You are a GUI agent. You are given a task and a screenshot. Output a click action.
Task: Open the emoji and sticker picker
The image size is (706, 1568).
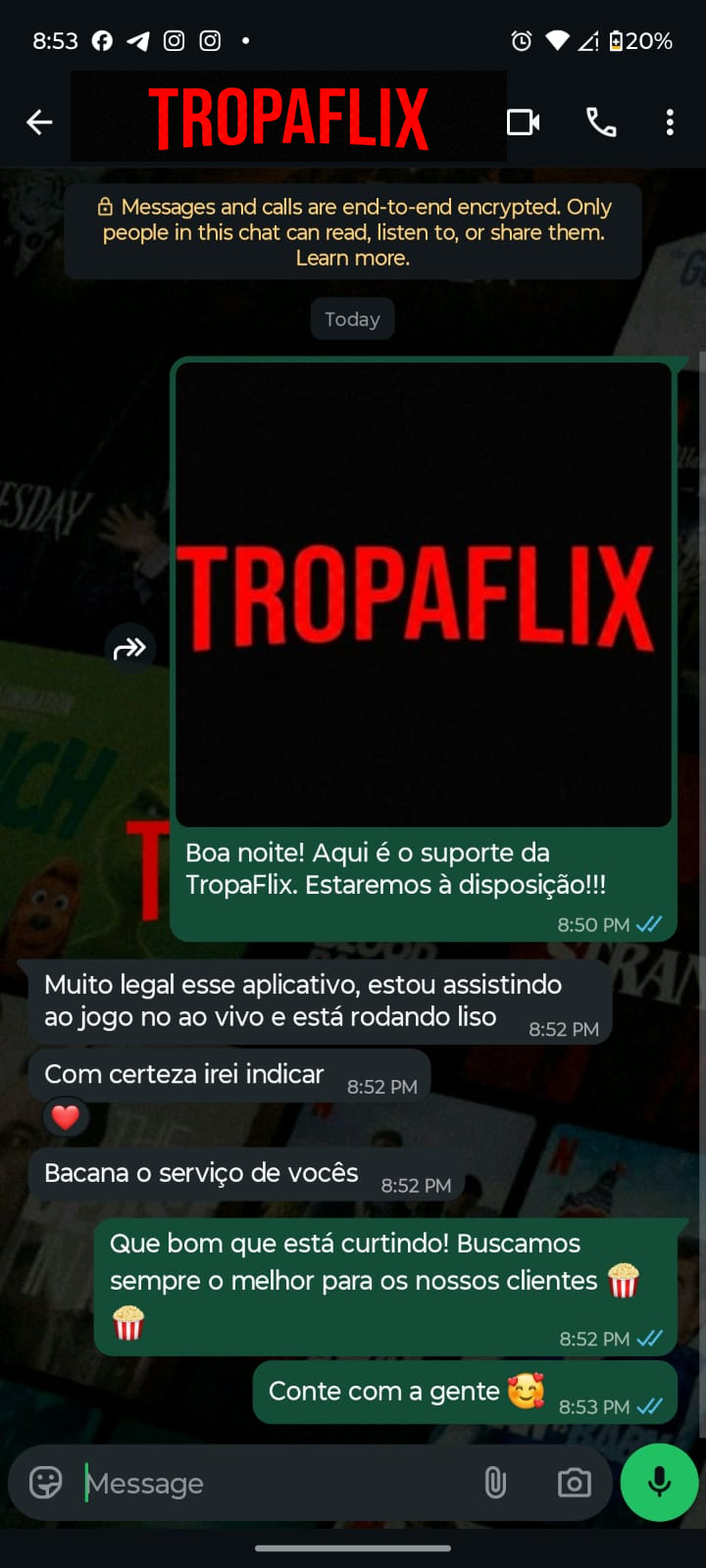(46, 1483)
